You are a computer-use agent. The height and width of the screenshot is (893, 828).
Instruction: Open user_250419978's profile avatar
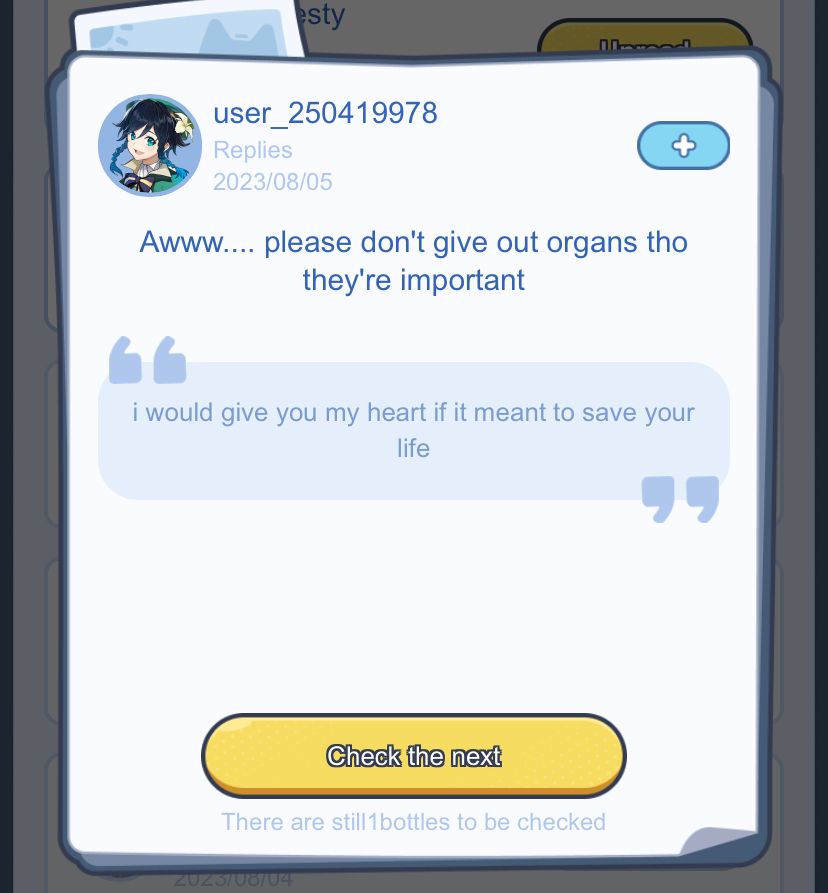click(x=150, y=146)
